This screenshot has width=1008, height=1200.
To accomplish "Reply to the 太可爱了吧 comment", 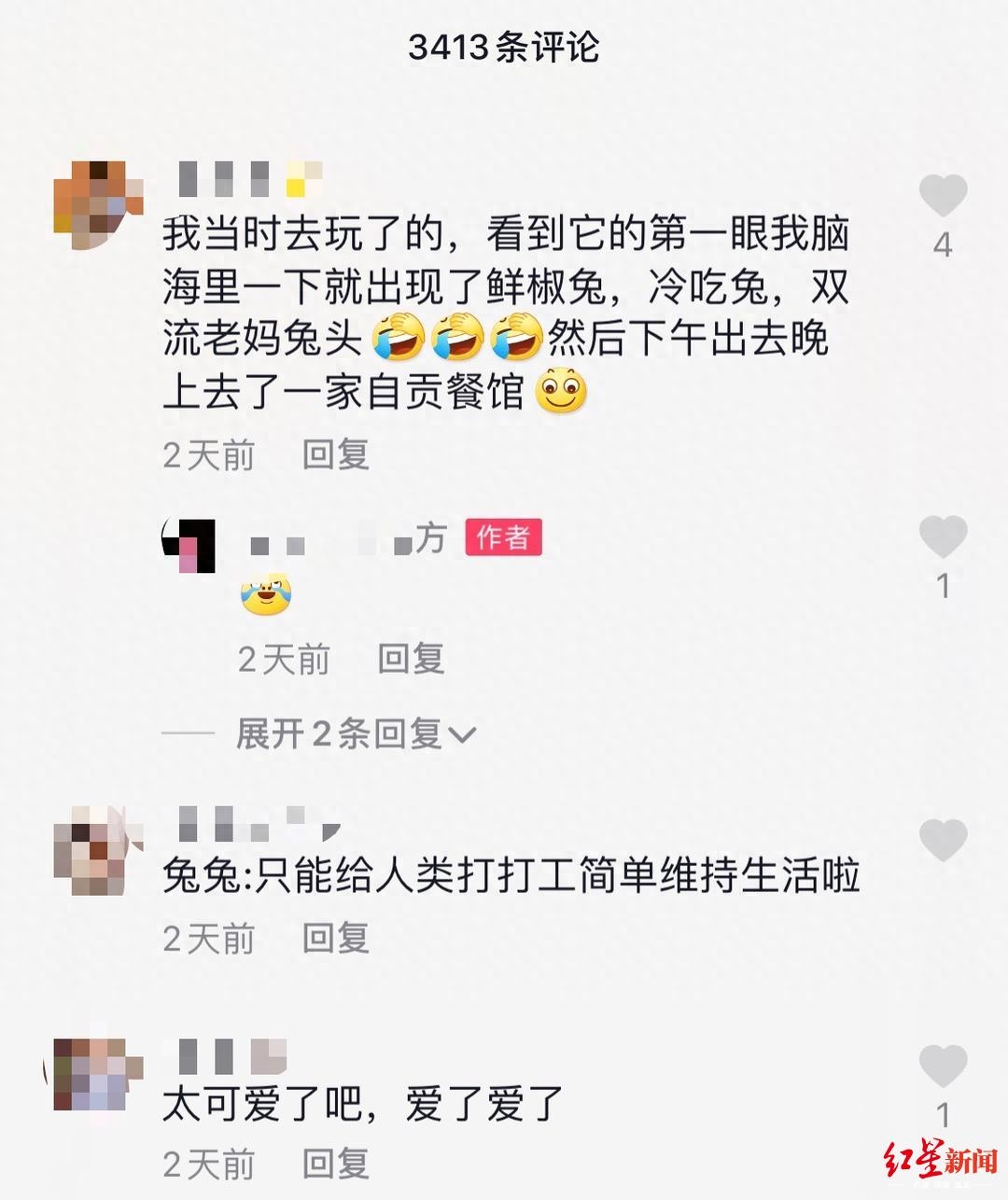I will click(x=336, y=1165).
